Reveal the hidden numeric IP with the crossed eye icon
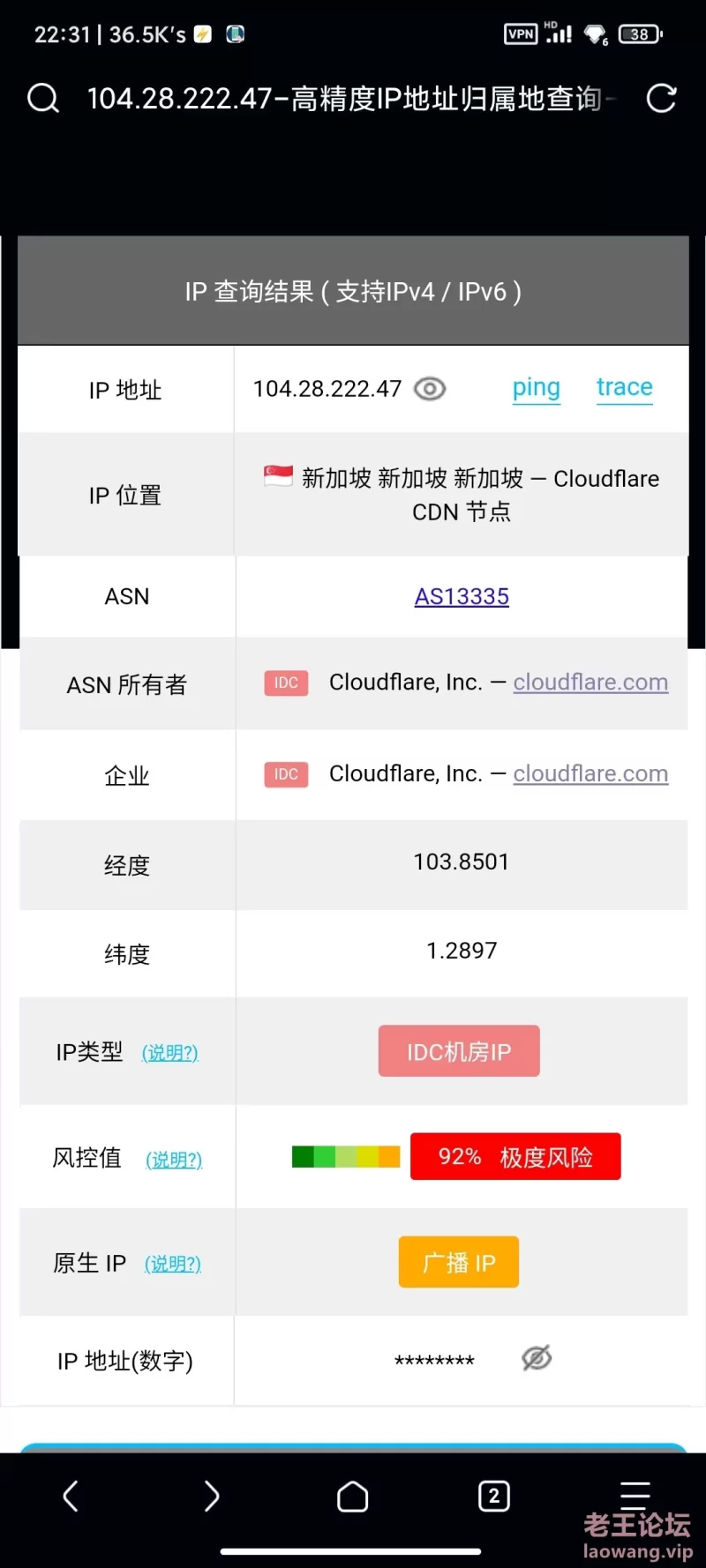706x1568 pixels. (x=537, y=1358)
